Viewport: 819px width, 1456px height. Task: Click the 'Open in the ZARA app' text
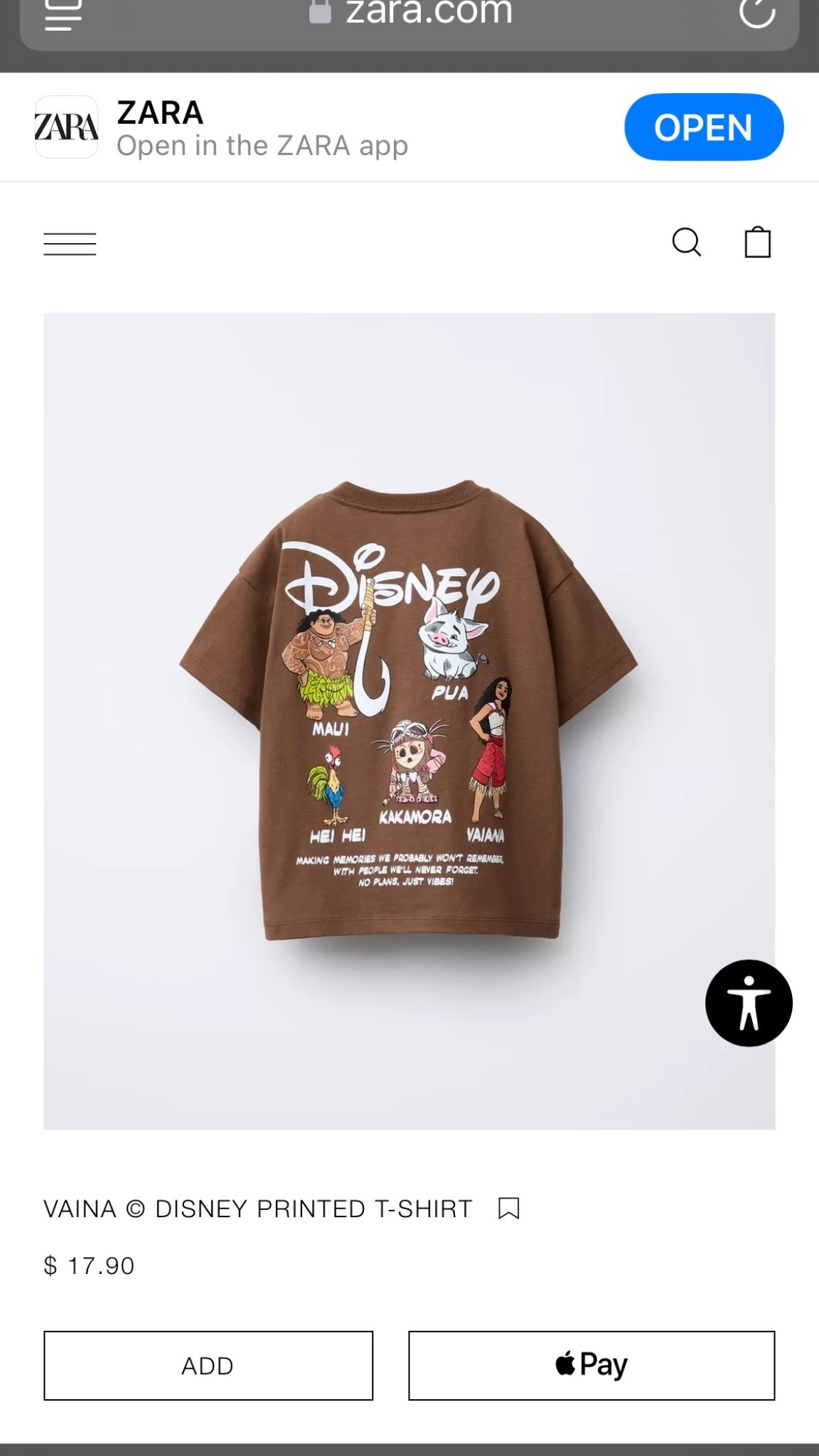click(262, 146)
